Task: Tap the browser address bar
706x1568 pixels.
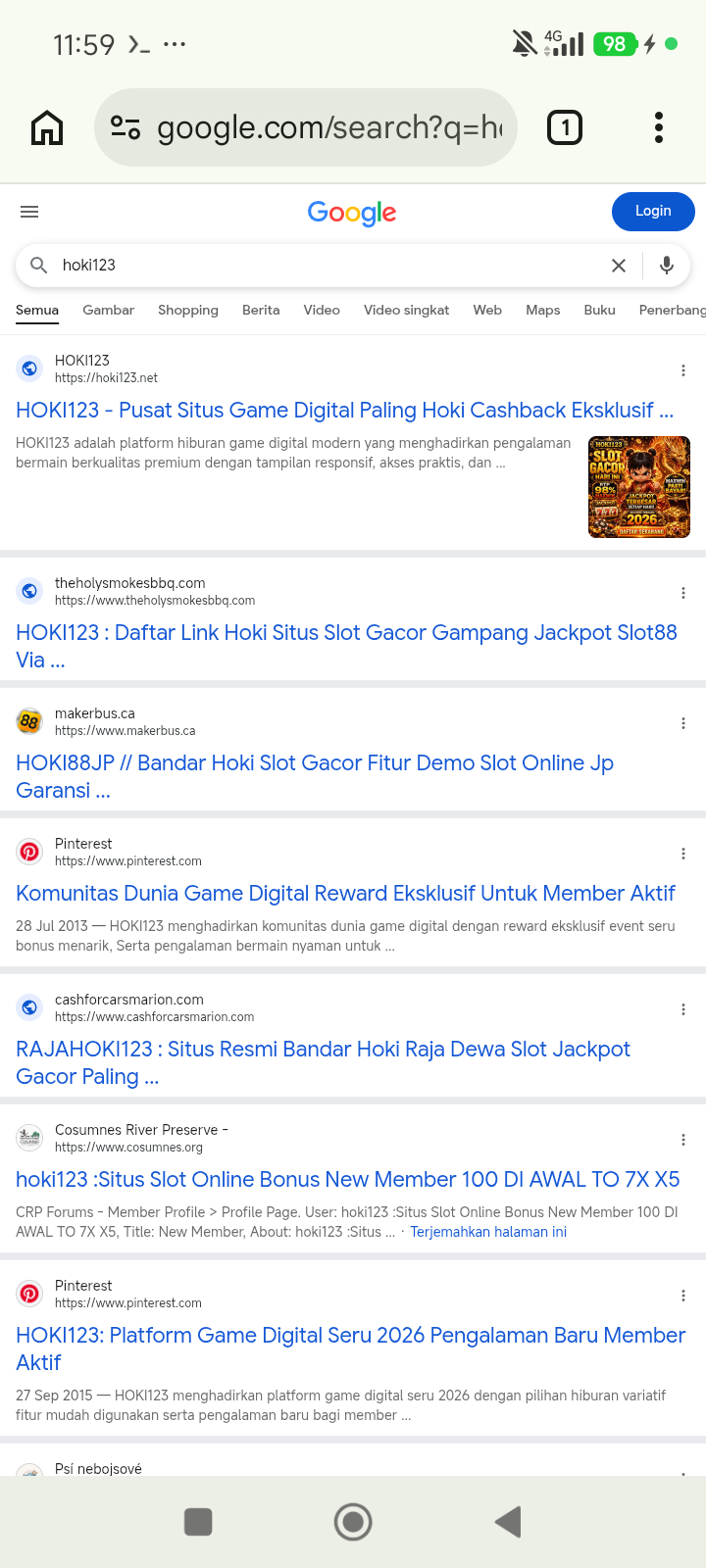Action: click(x=306, y=127)
